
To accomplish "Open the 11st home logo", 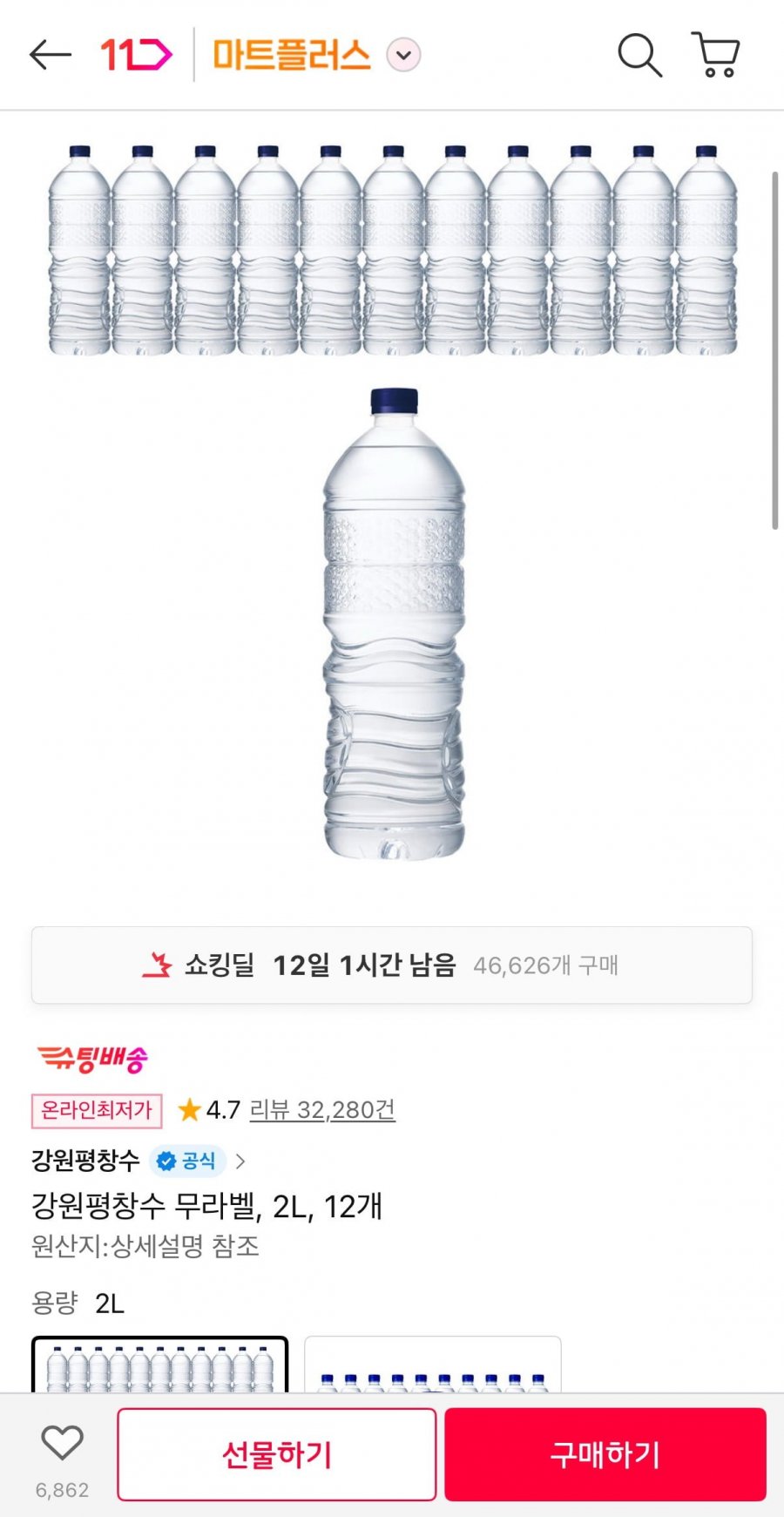I will pos(136,55).
